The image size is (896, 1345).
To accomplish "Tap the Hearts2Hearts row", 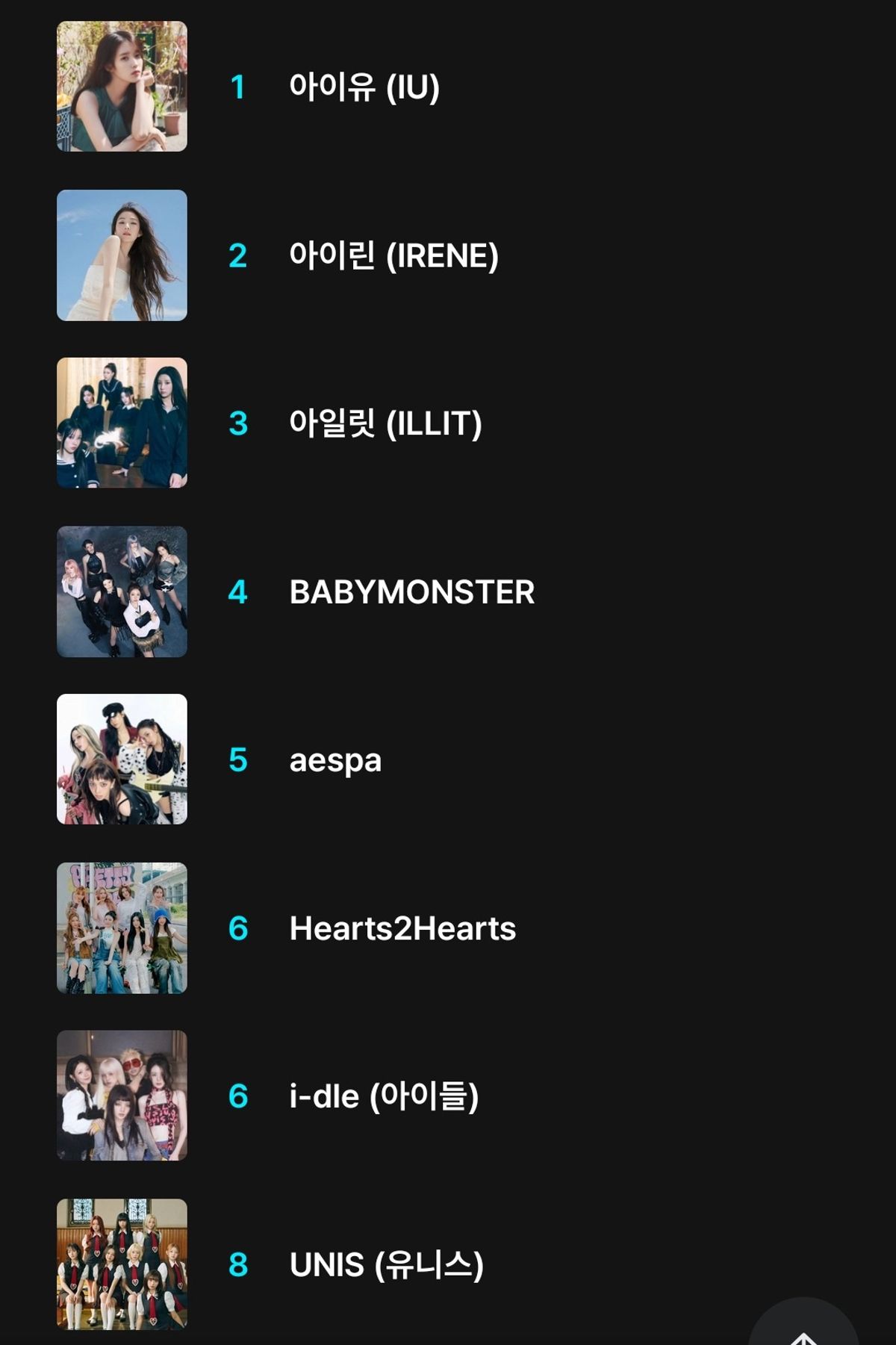I will tap(402, 928).
